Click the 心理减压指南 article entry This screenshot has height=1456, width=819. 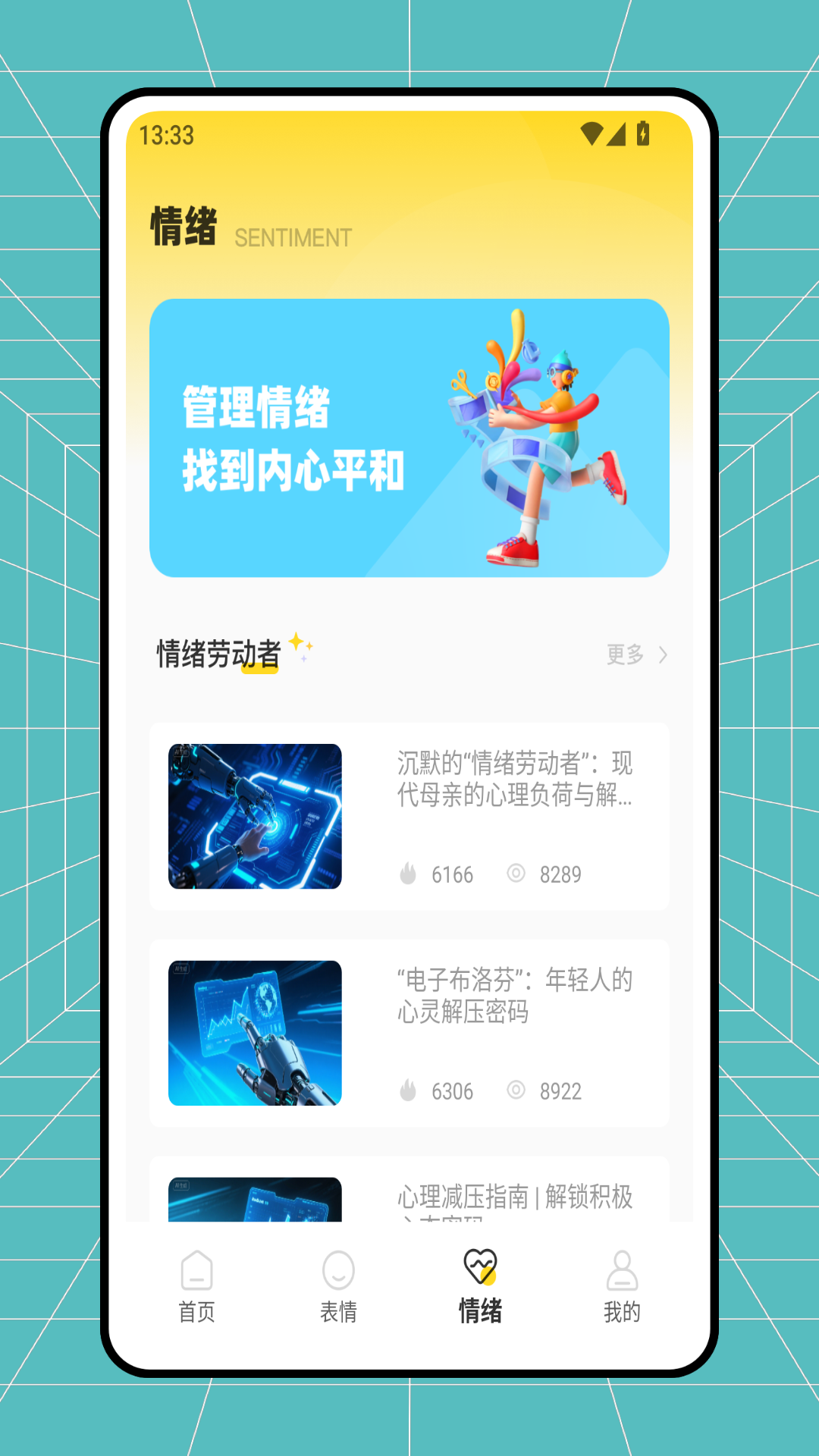click(x=409, y=1198)
